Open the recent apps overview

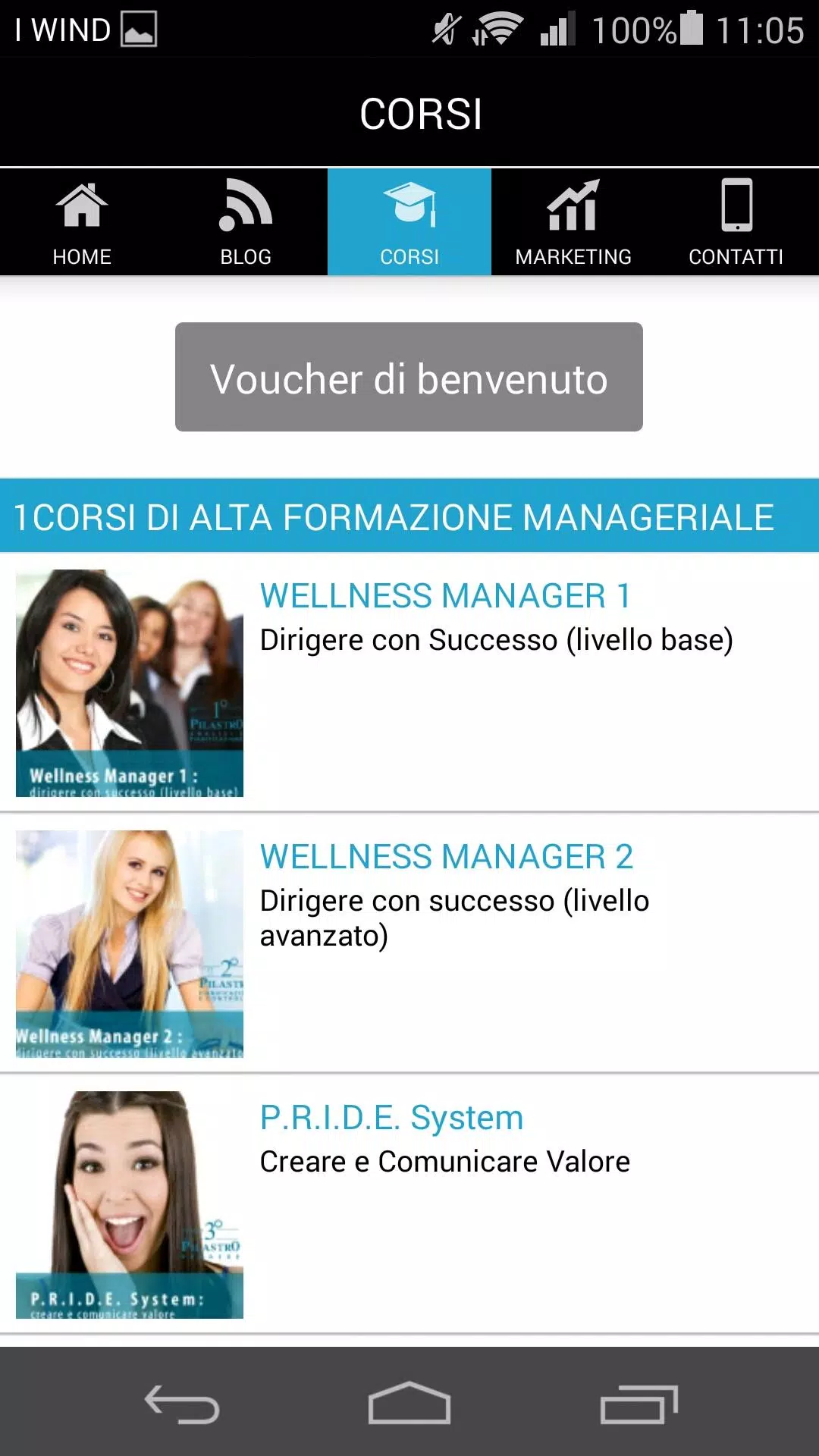point(639,1404)
